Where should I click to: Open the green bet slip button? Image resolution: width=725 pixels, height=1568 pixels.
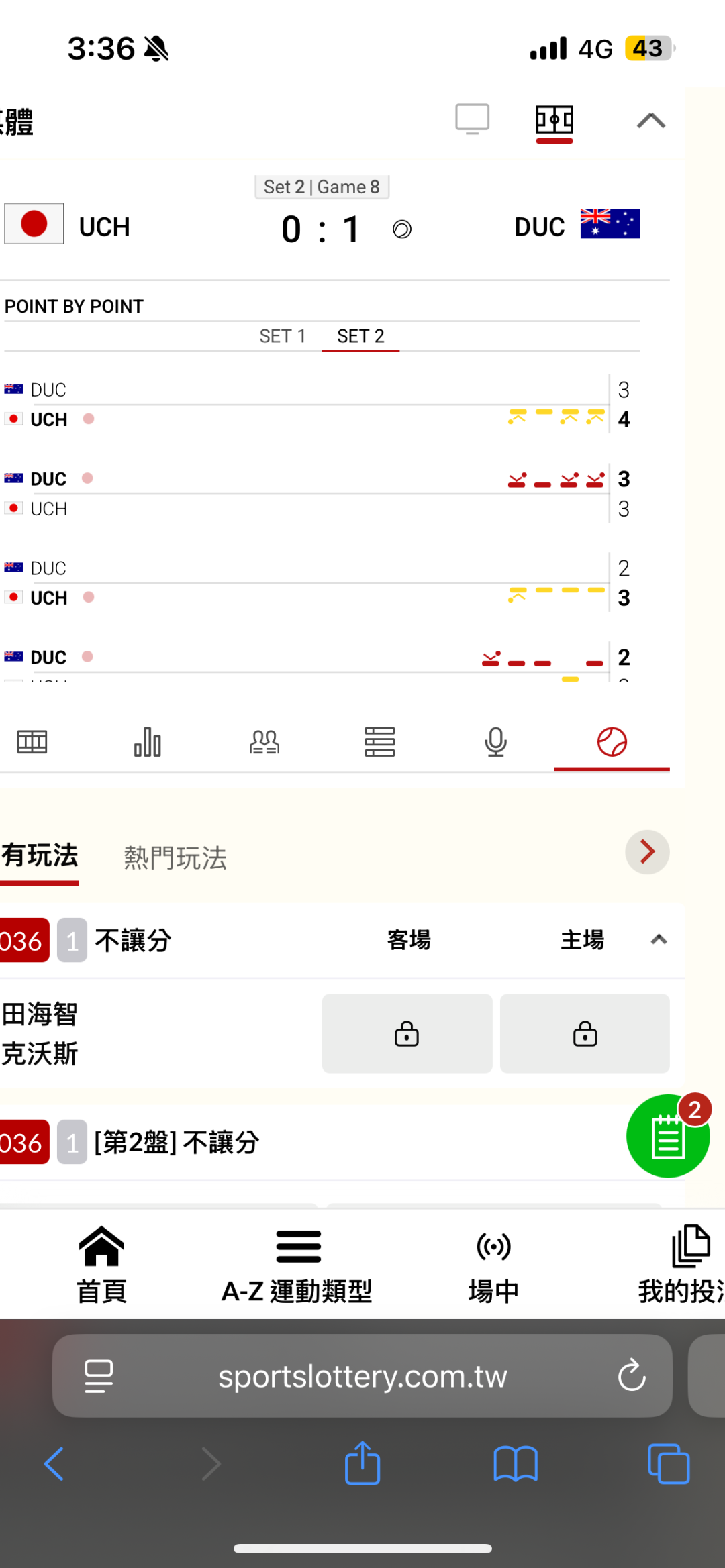667,1137
